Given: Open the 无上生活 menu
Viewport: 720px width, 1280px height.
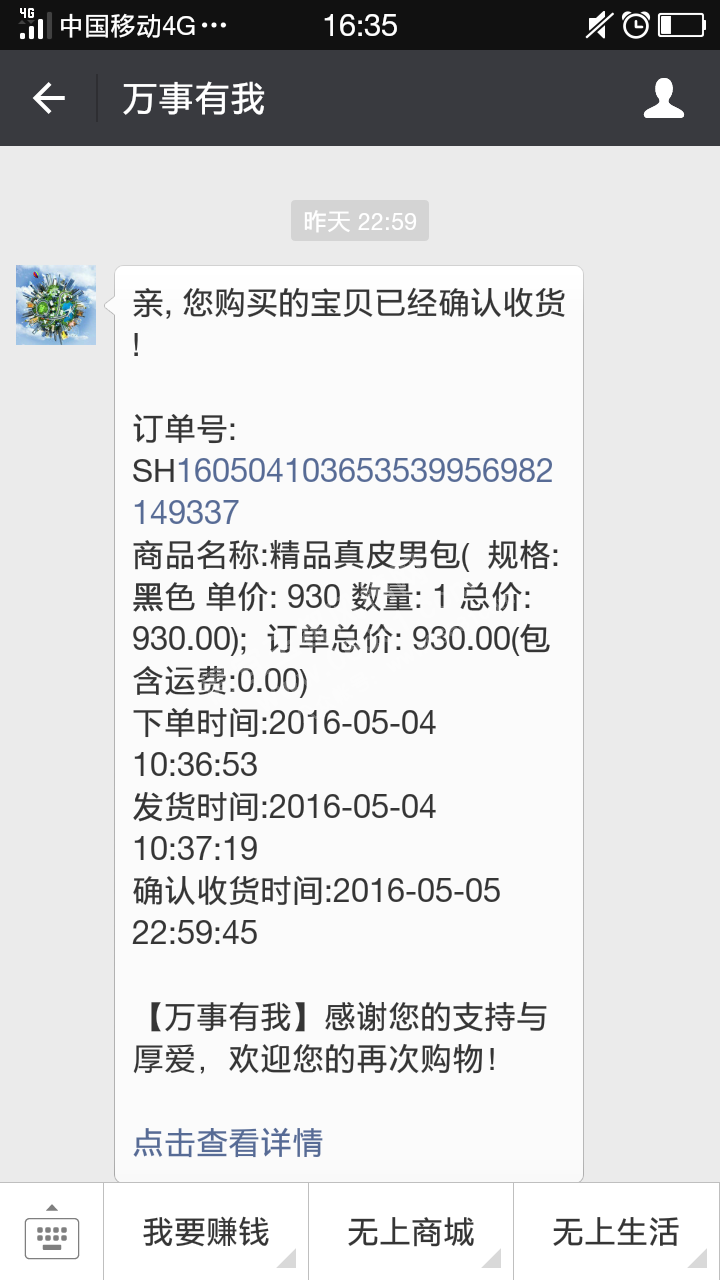Looking at the screenshot, I should (617, 1232).
